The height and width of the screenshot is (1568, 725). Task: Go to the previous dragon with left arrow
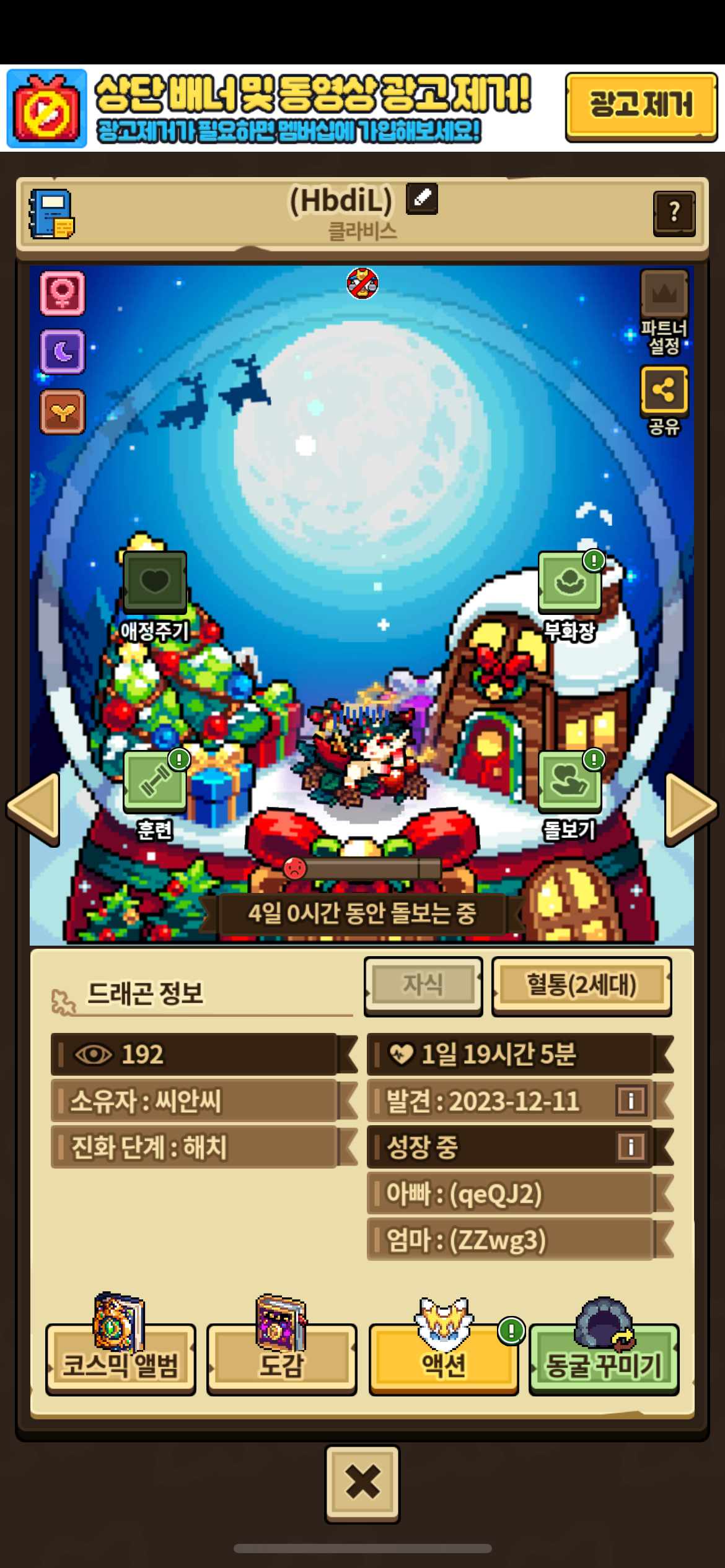pos(34,808)
